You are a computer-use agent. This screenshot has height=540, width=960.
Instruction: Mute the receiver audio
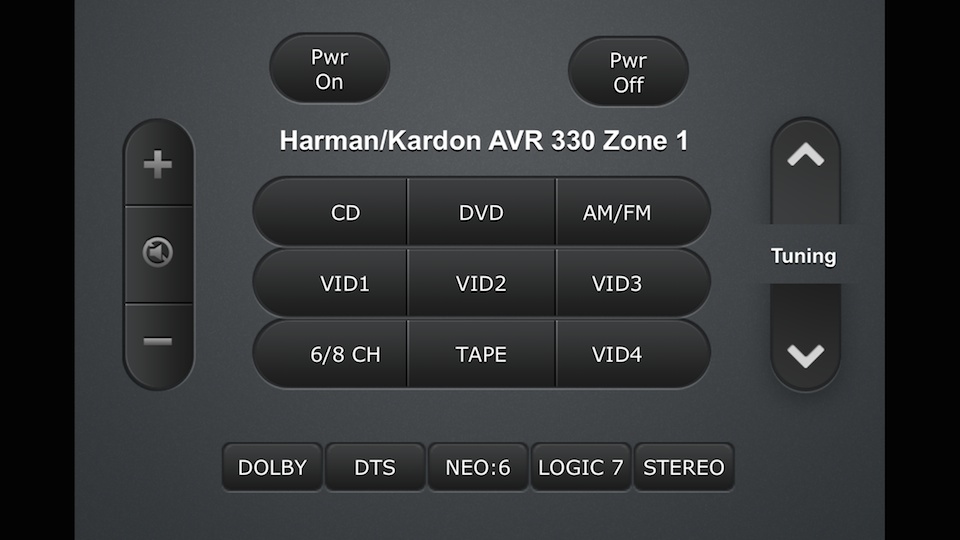158,254
